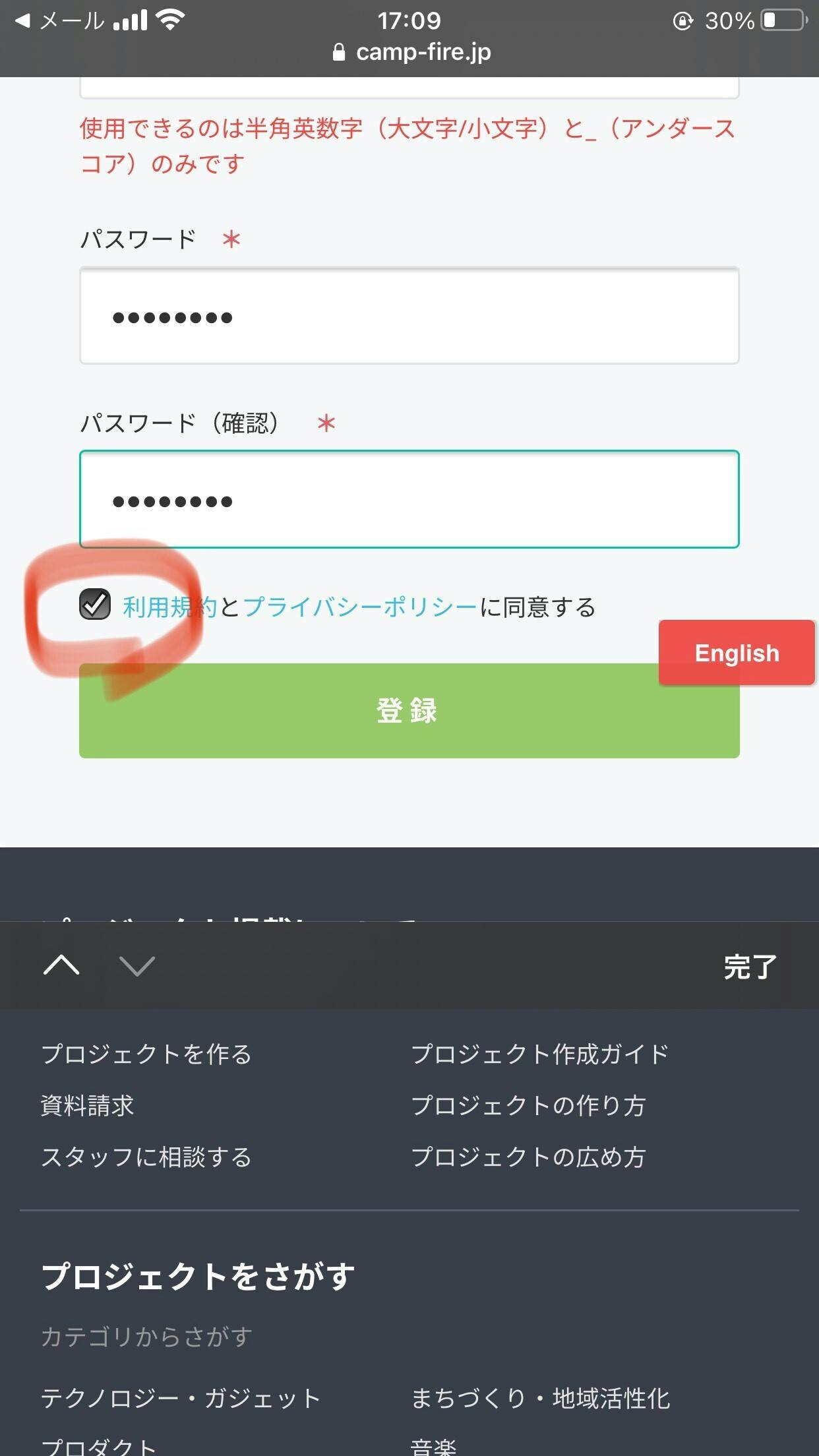The height and width of the screenshot is (1456, 819).
Task: Tap the パスワード password field
Action: (x=409, y=316)
